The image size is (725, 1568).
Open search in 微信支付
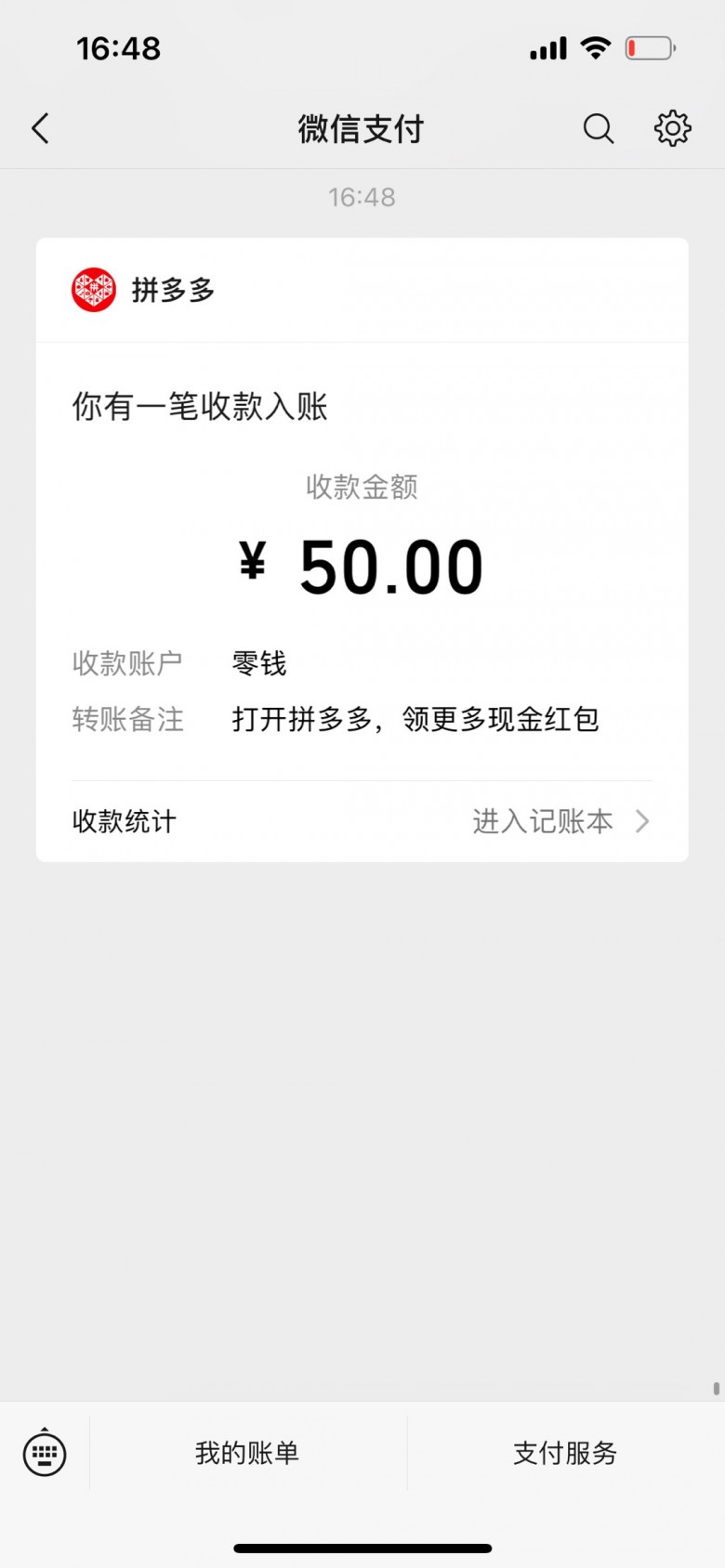coord(598,128)
